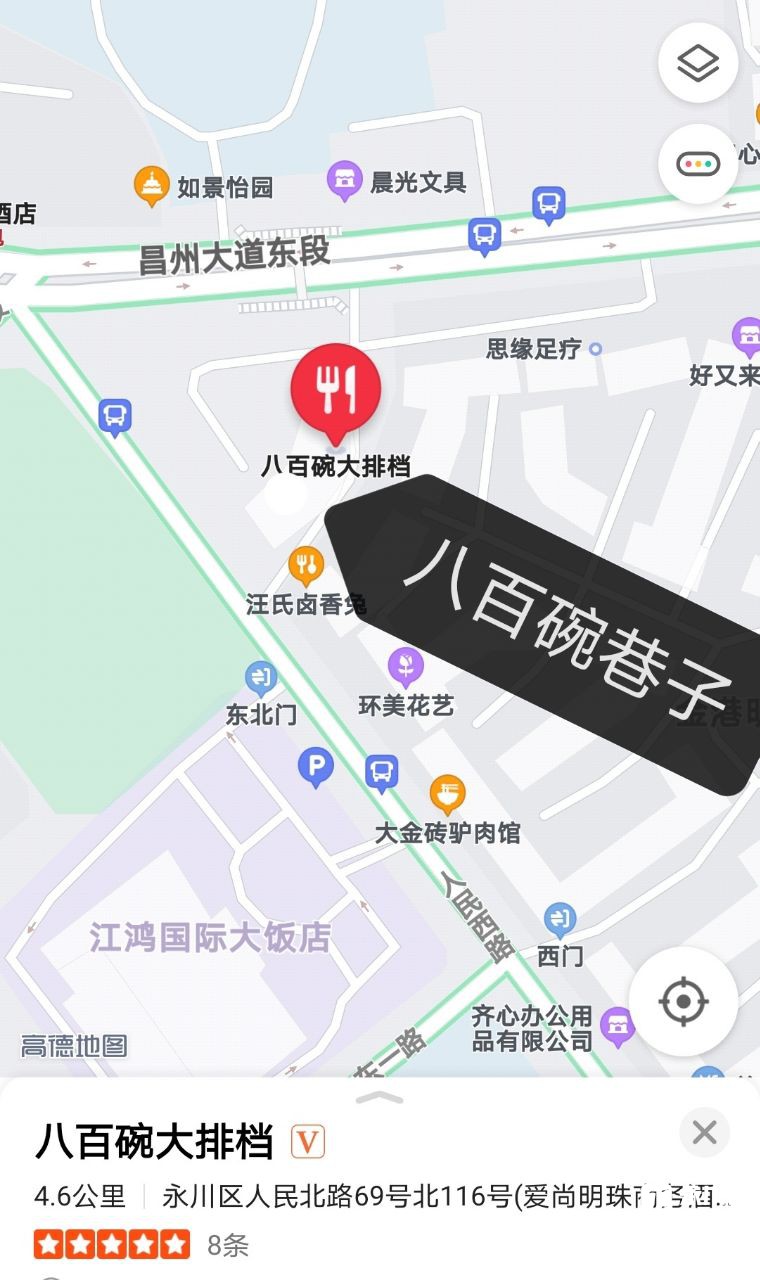The width and height of the screenshot is (760, 1280).
Task: Select the parking lot marker
Action: click(x=315, y=768)
